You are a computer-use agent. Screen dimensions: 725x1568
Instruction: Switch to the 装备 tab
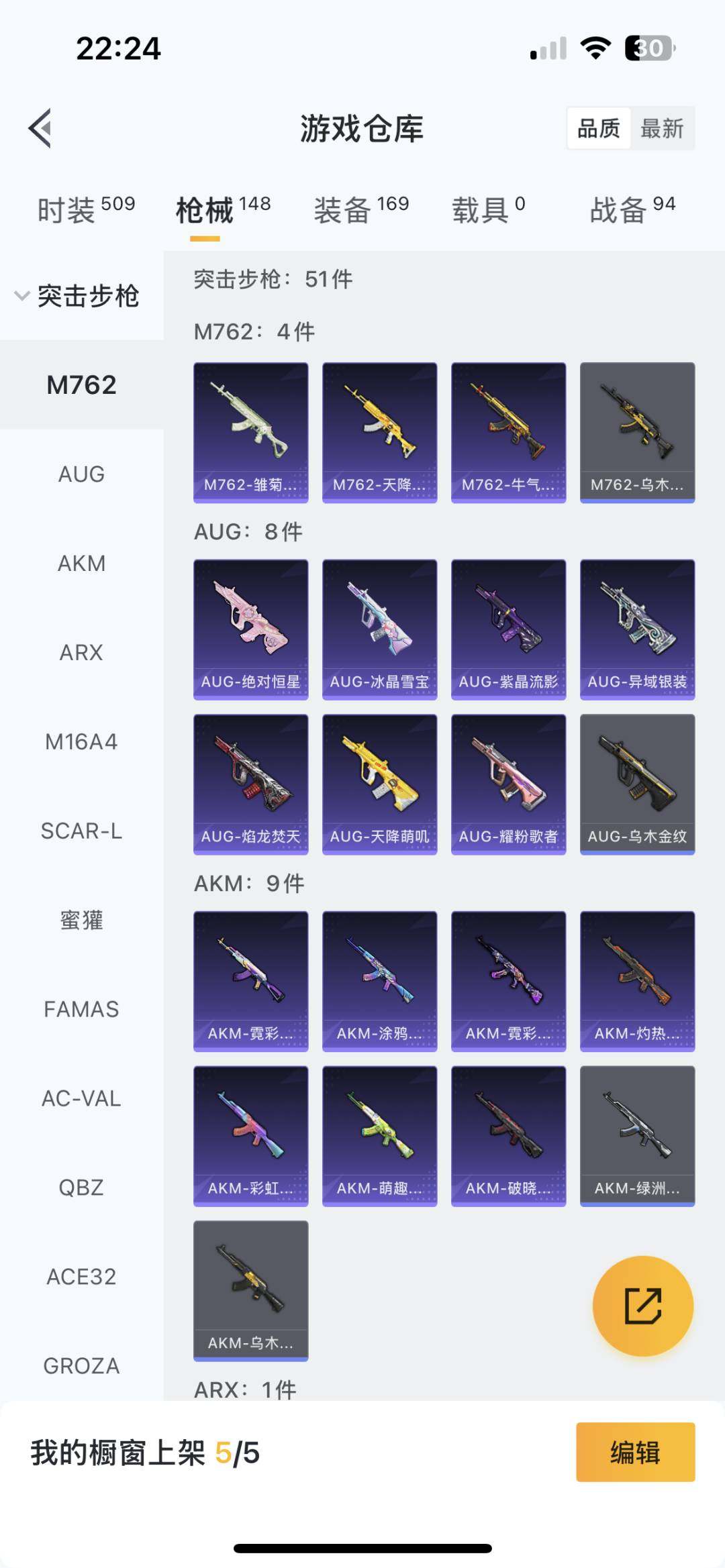[x=361, y=210]
